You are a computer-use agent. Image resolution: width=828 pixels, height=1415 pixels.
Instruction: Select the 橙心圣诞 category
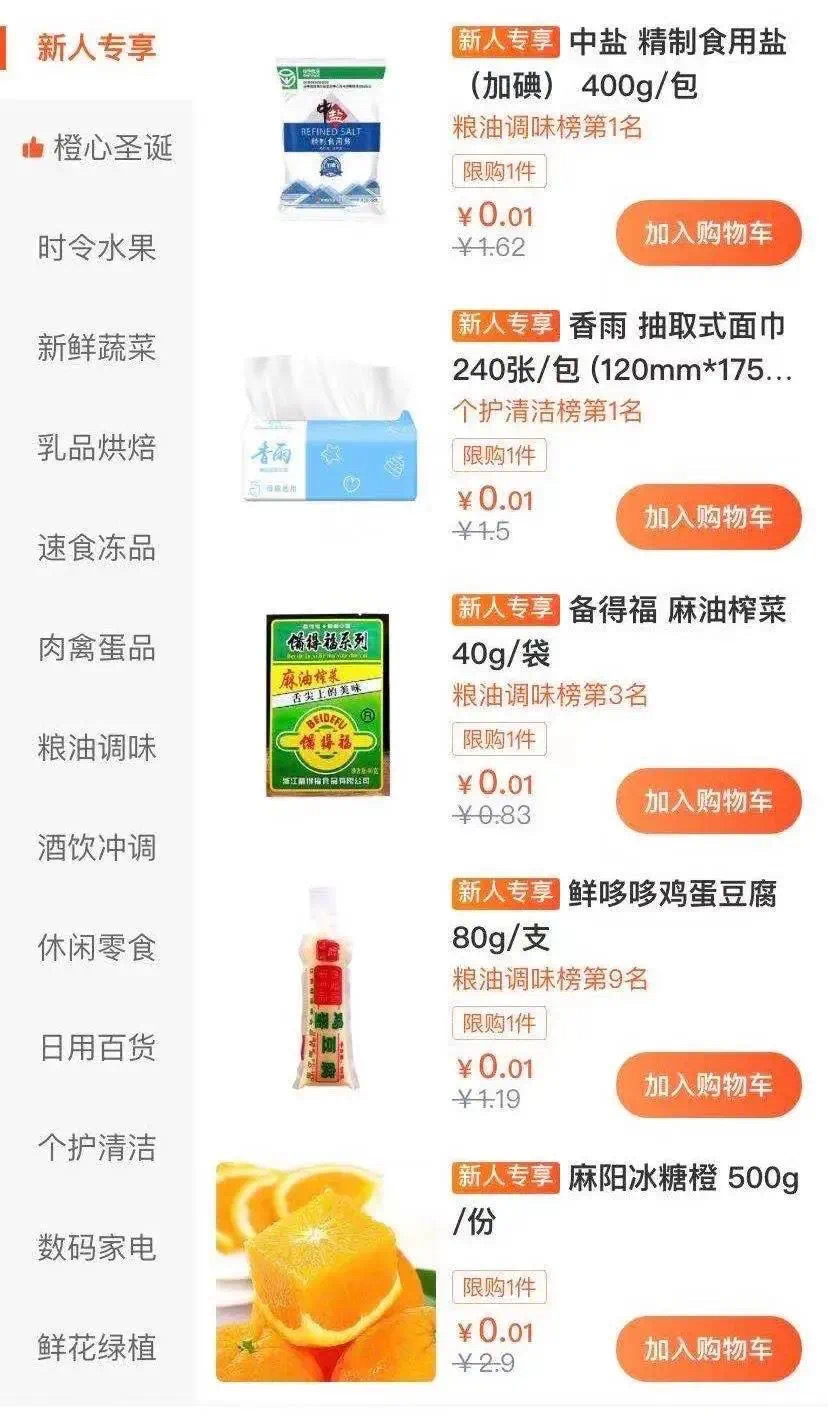click(x=98, y=148)
